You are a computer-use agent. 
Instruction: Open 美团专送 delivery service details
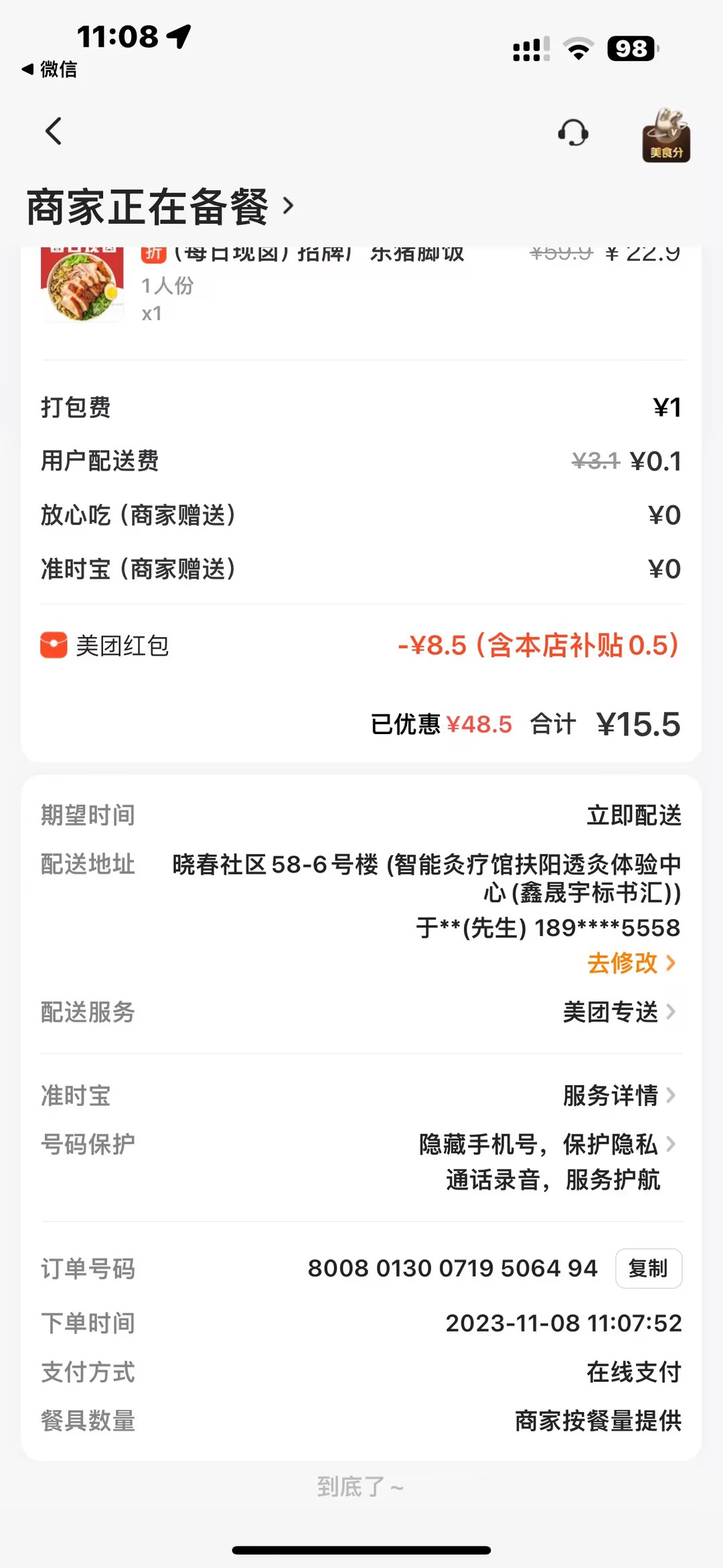point(619,1012)
